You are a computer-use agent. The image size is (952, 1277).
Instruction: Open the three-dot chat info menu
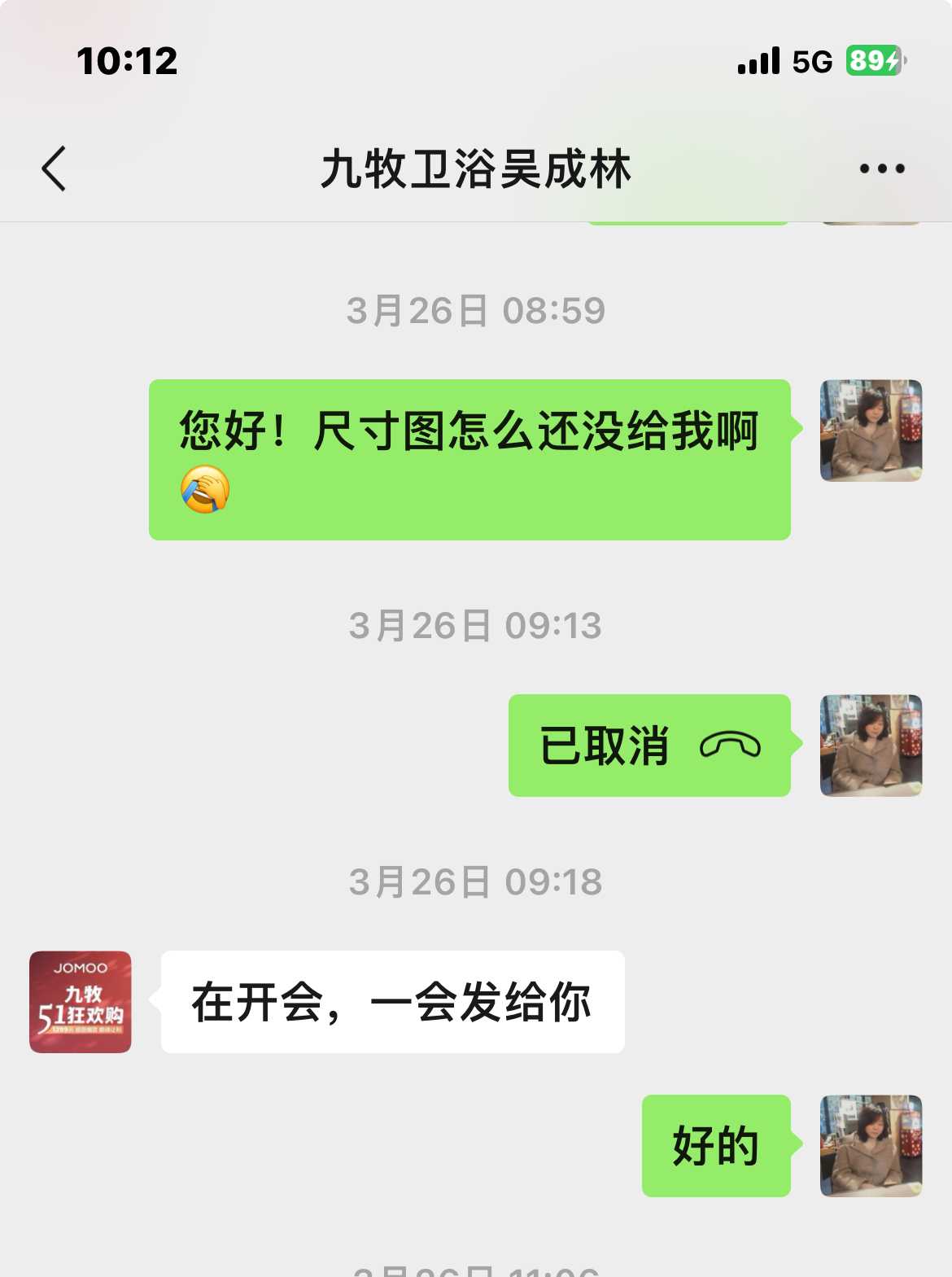(882, 169)
